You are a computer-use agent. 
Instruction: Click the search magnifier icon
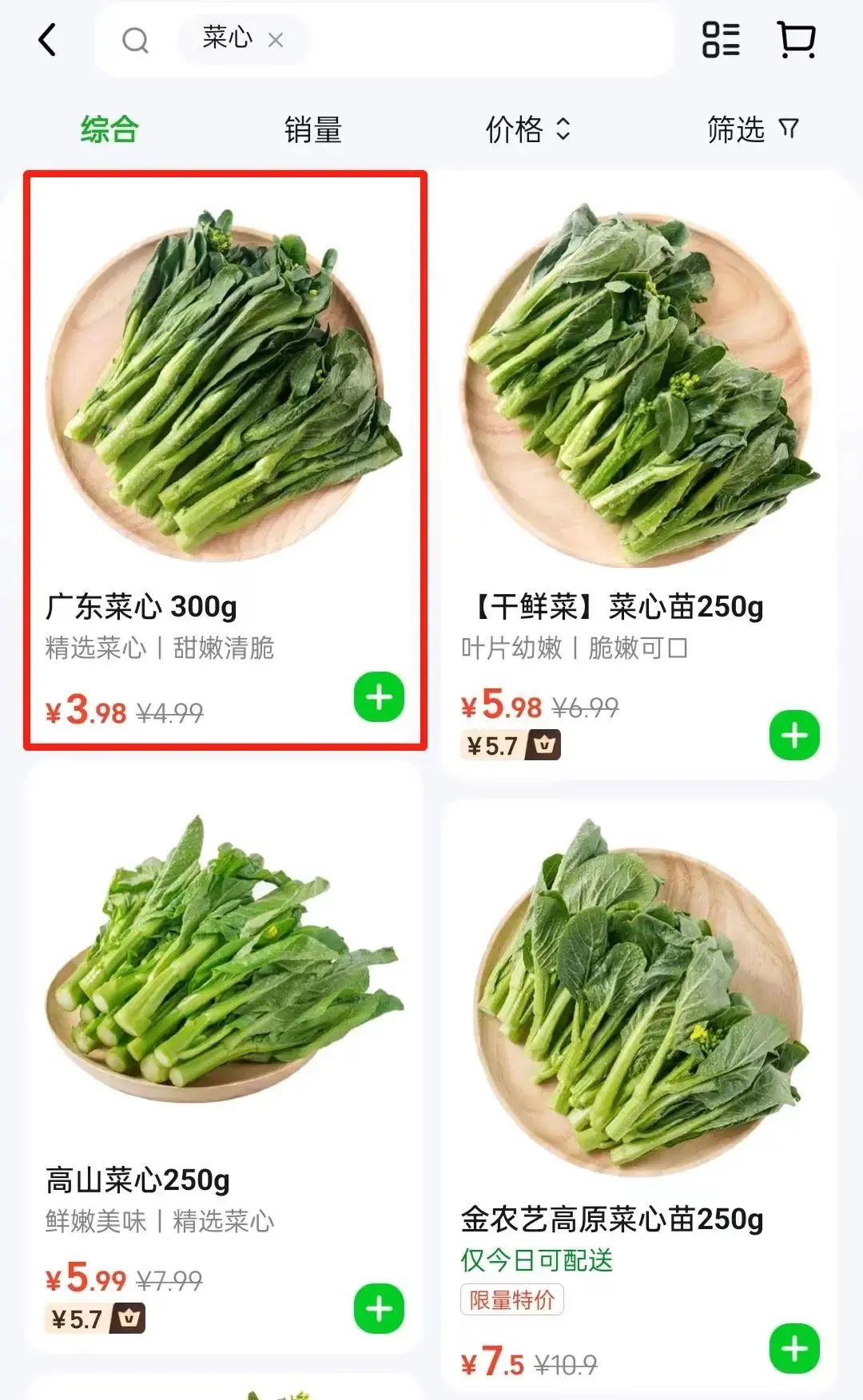tap(136, 41)
